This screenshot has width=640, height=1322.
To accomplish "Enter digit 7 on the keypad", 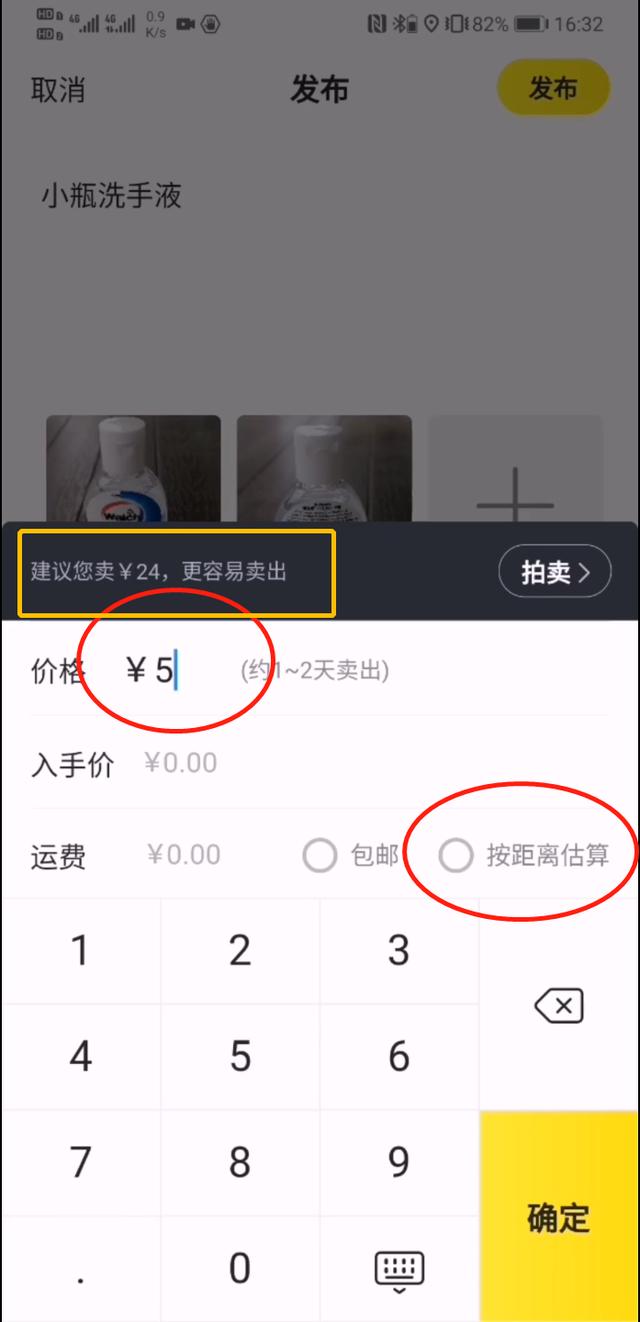I will pos(81,1163).
